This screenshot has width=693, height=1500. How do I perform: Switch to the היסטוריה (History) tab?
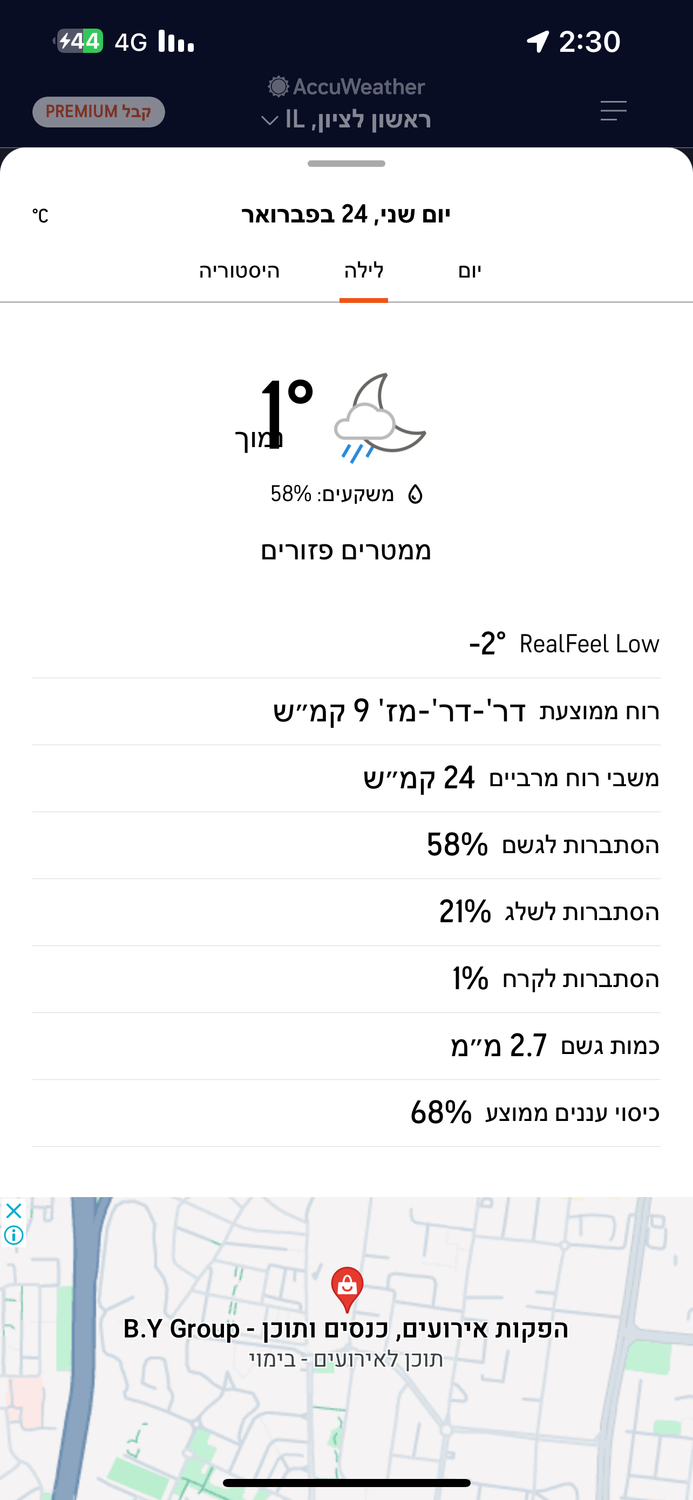tap(239, 271)
